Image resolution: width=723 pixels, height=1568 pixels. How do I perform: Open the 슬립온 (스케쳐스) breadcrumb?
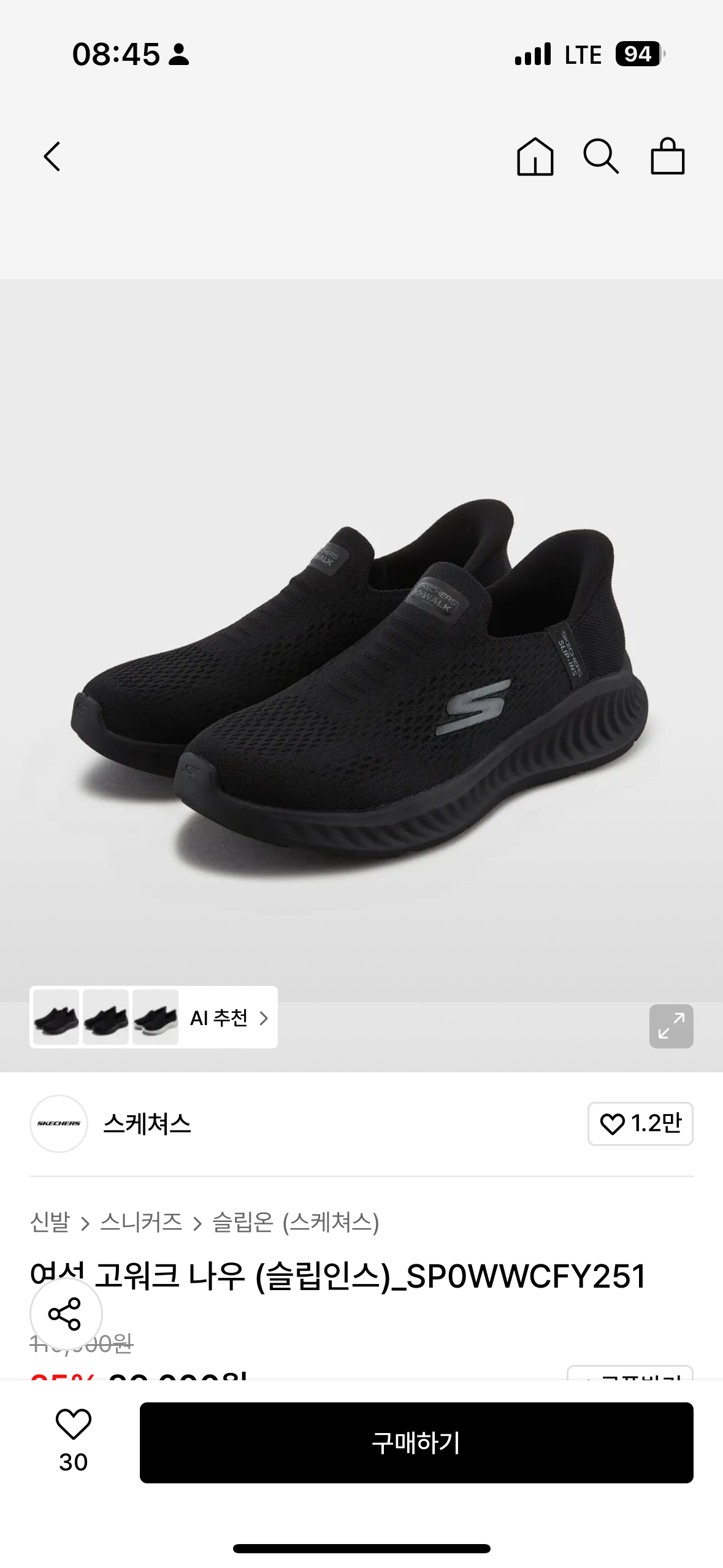[296, 1222]
